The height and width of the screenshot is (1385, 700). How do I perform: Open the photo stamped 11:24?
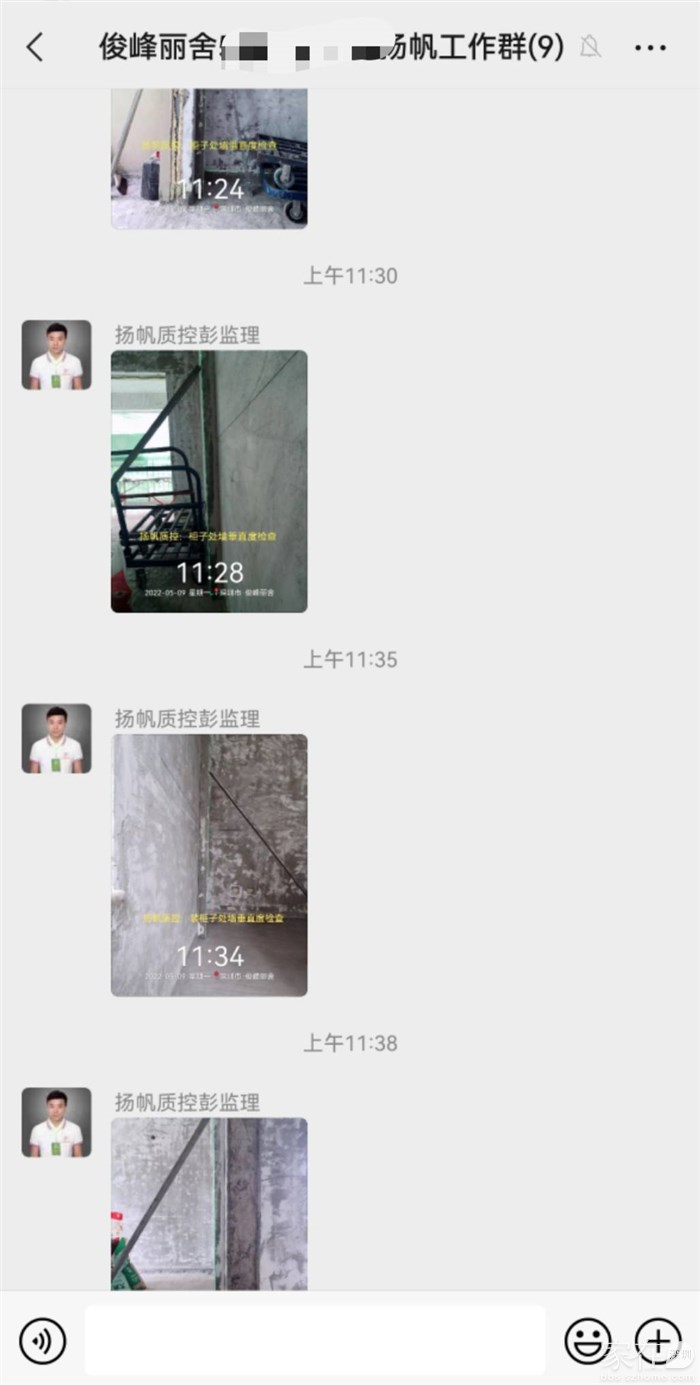point(209,158)
